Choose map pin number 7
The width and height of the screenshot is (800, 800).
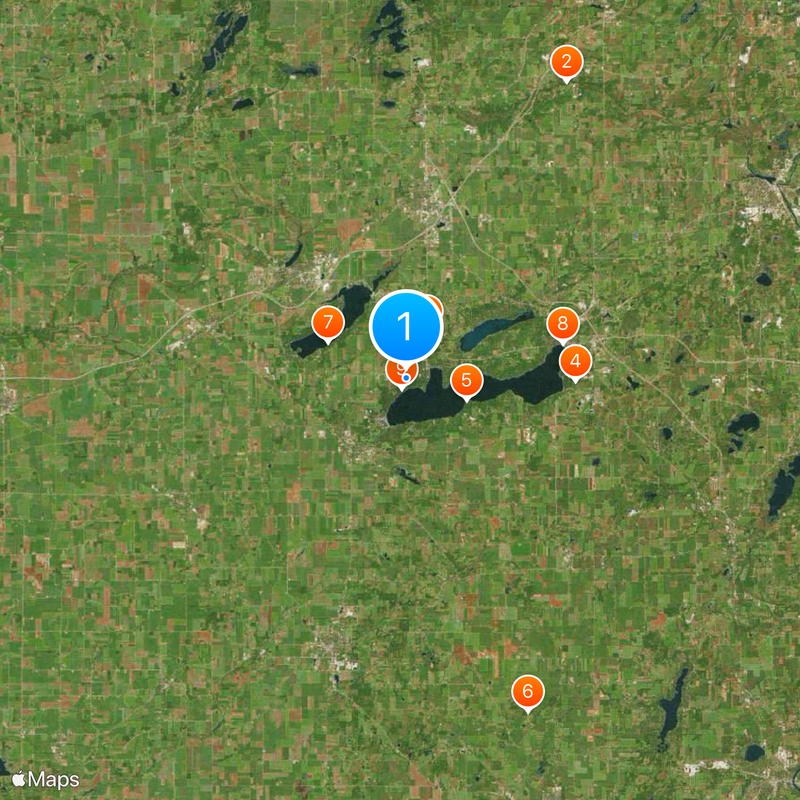327,323
